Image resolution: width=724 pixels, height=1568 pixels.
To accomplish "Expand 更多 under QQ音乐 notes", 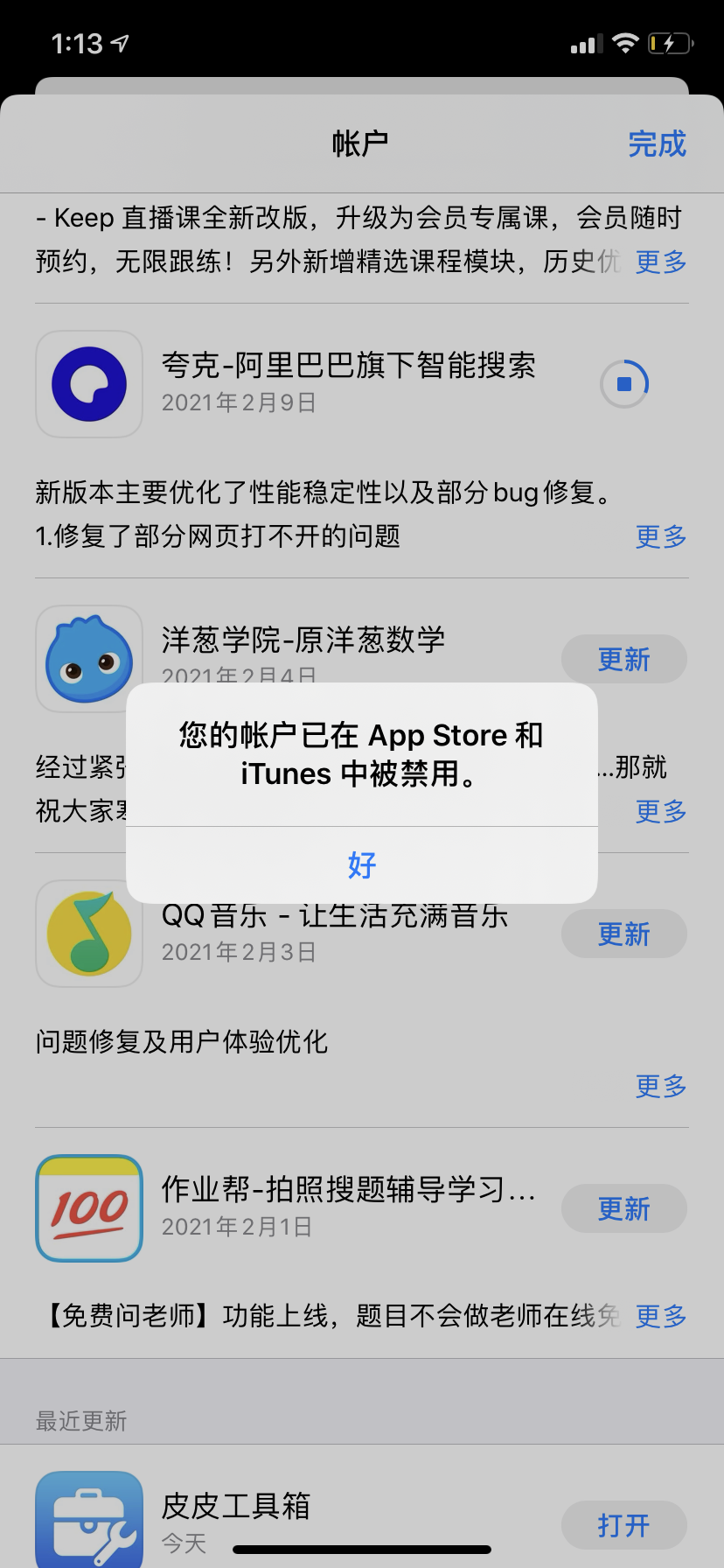I will [x=660, y=1086].
